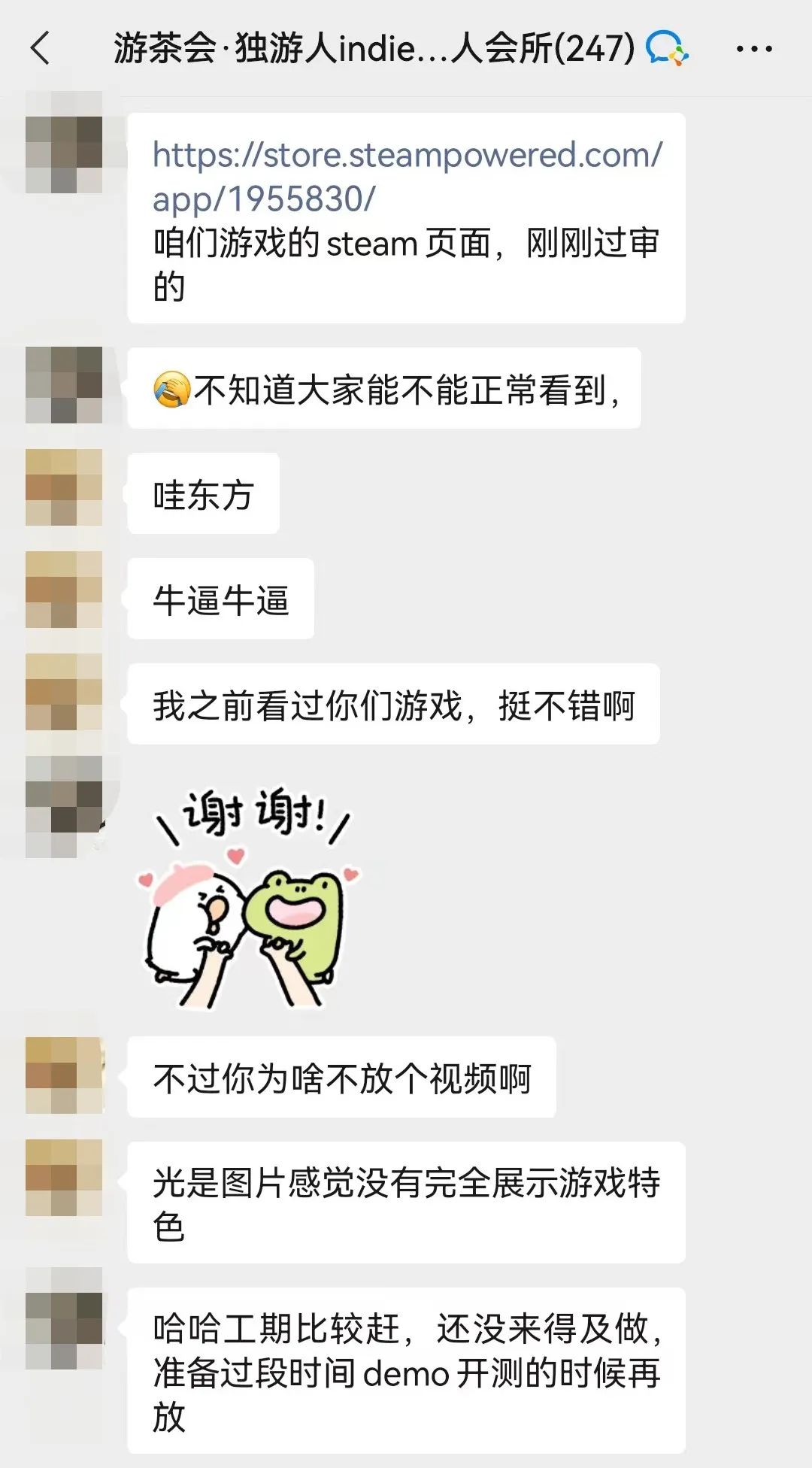Tap the avatar of the Steam link sender

(x=64, y=143)
